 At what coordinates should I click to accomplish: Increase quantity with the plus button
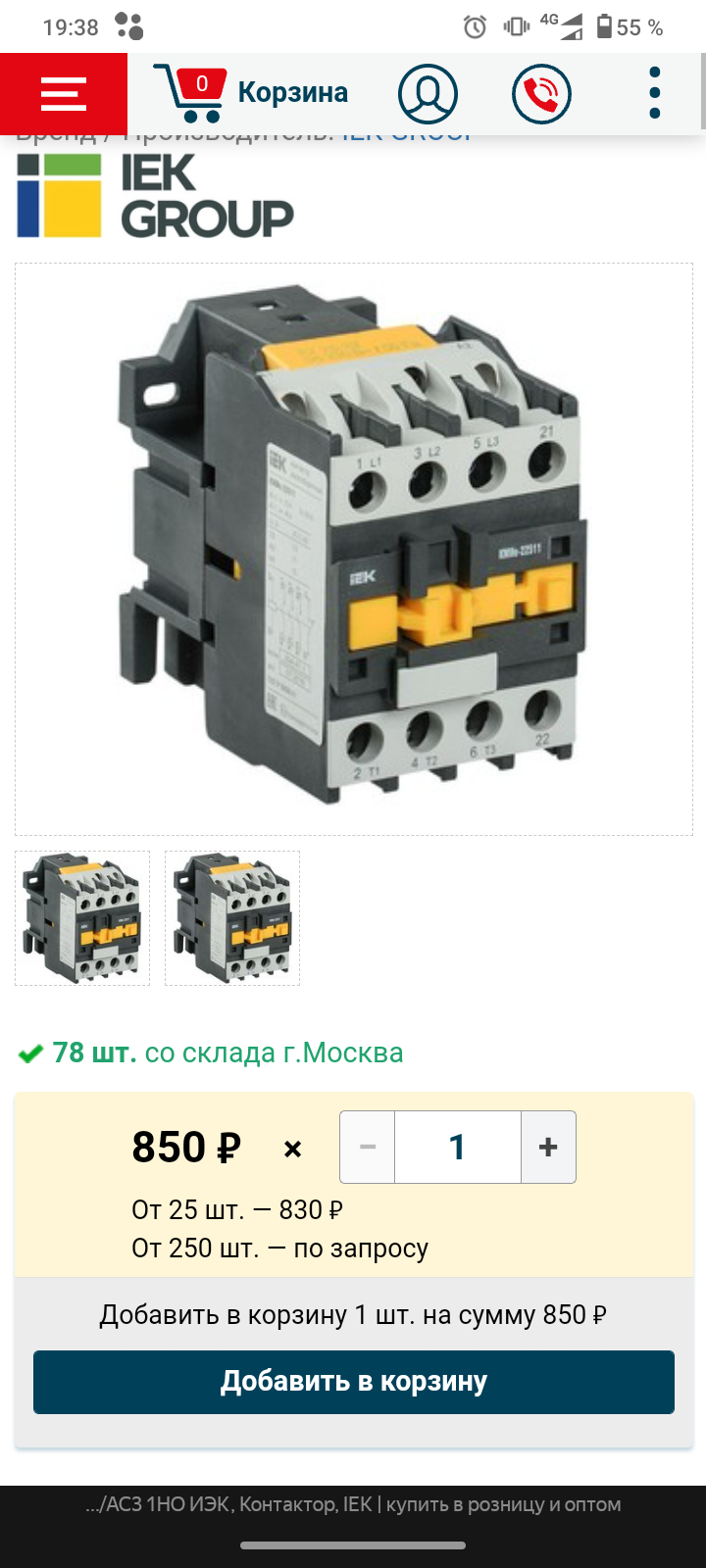click(x=548, y=1148)
